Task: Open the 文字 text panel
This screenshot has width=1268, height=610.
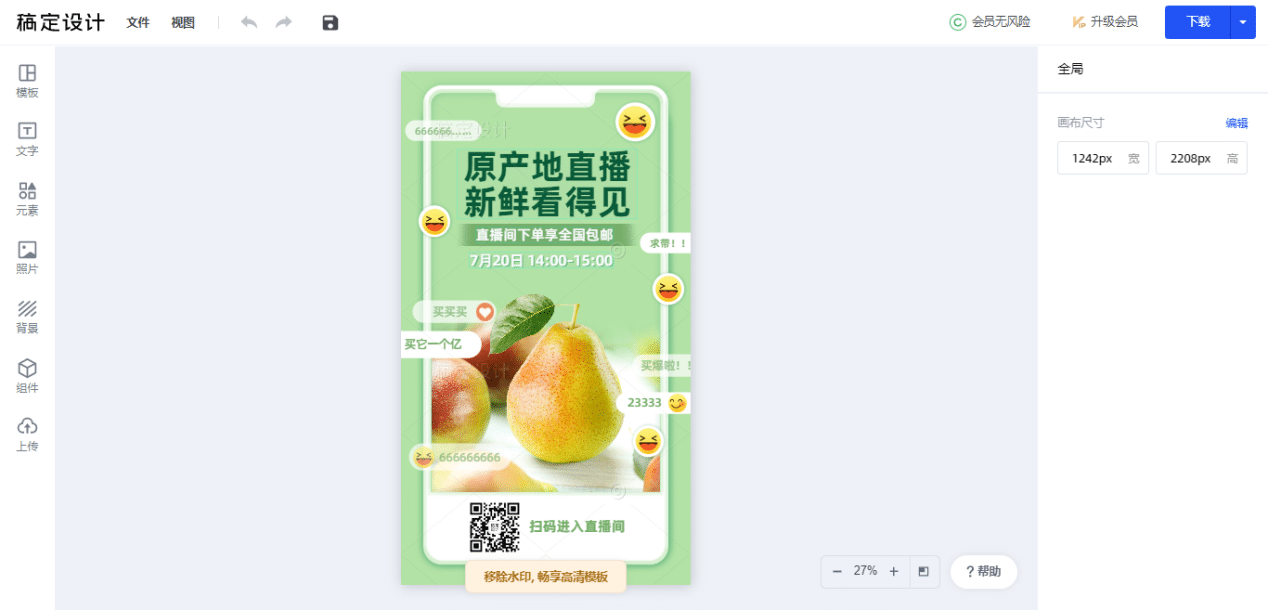Action: [27, 139]
